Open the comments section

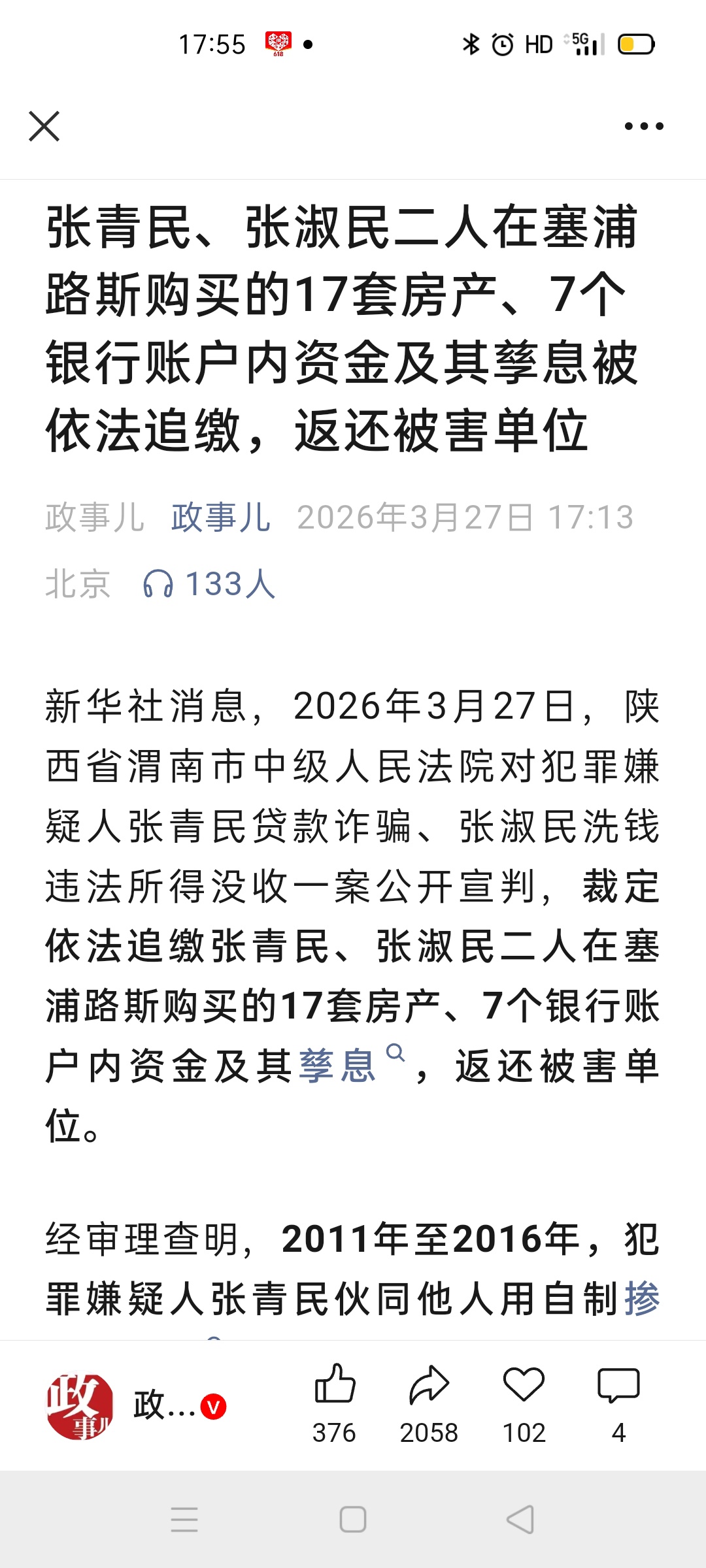pyautogui.click(x=618, y=1385)
